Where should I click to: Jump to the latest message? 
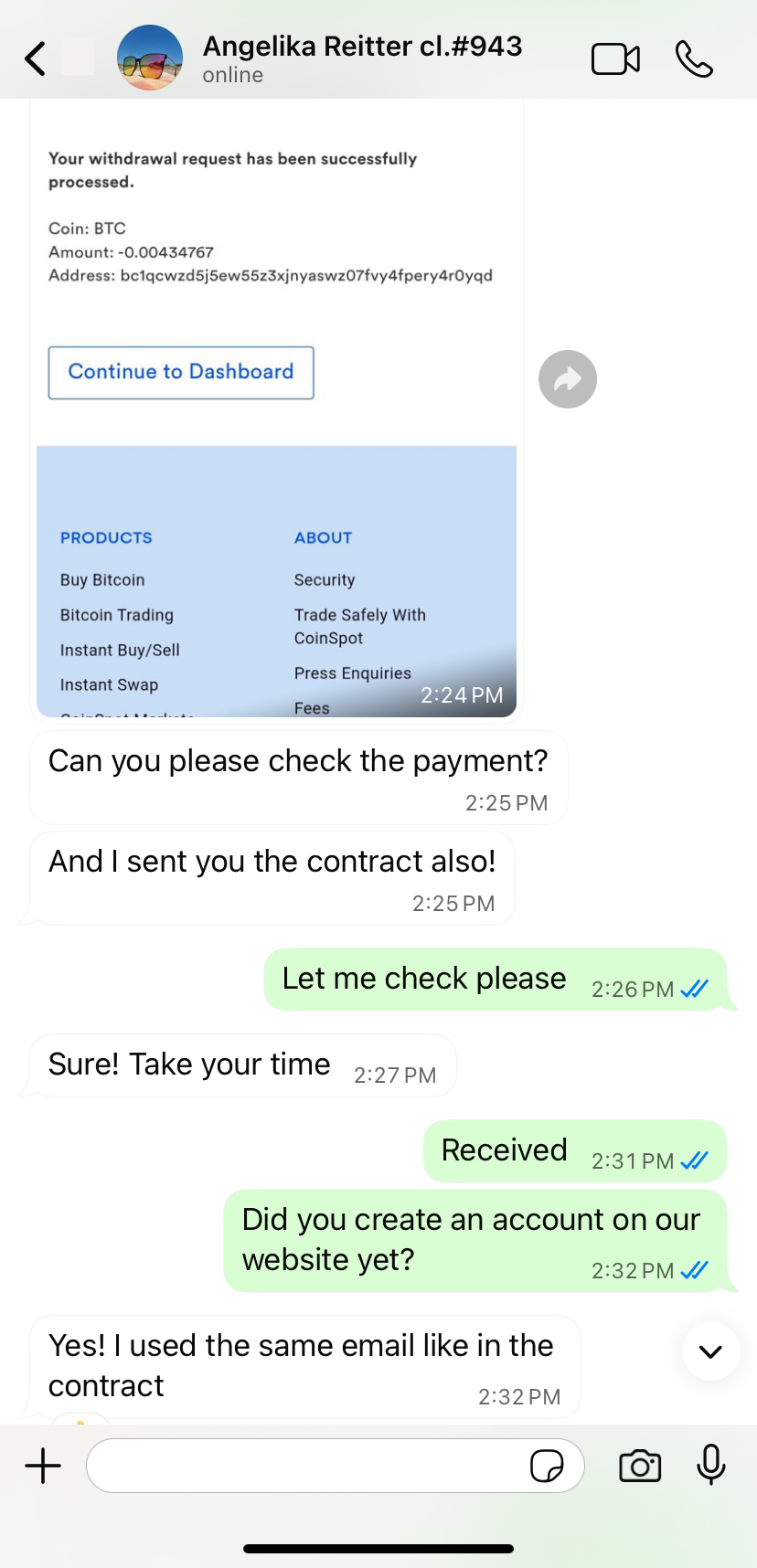pos(710,1351)
